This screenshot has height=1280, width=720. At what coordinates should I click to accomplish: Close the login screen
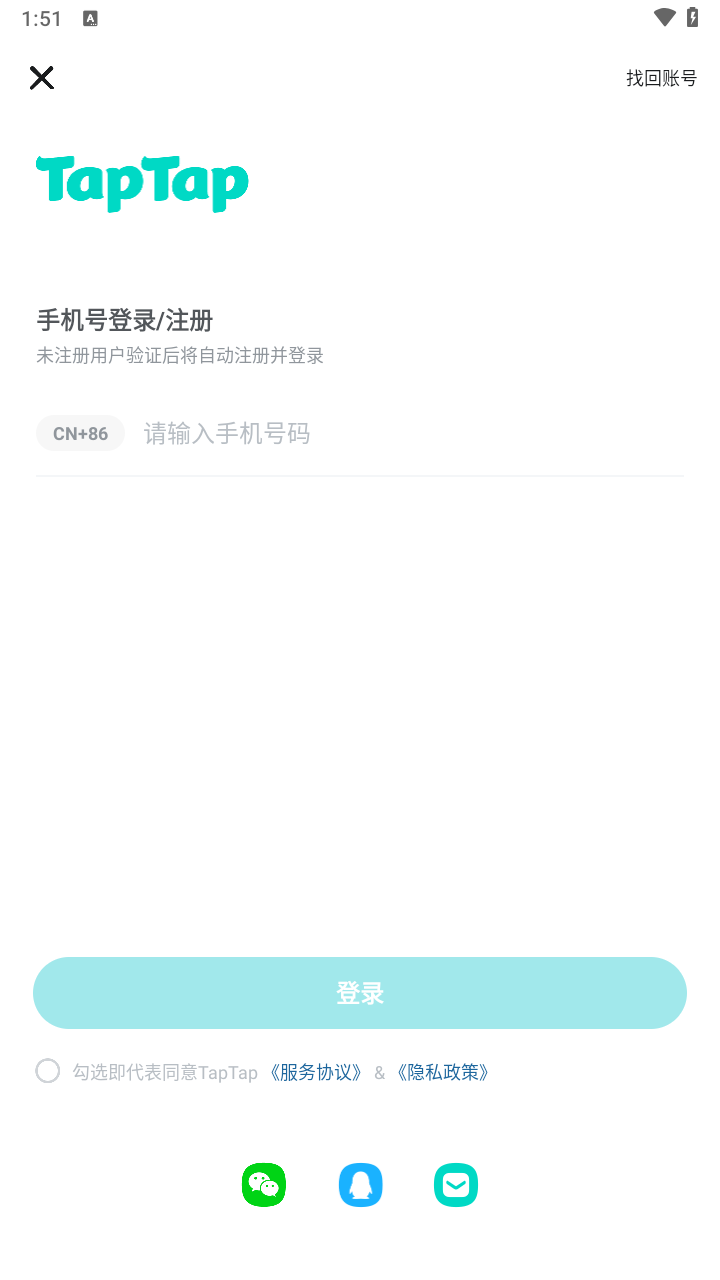tap(41, 78)
